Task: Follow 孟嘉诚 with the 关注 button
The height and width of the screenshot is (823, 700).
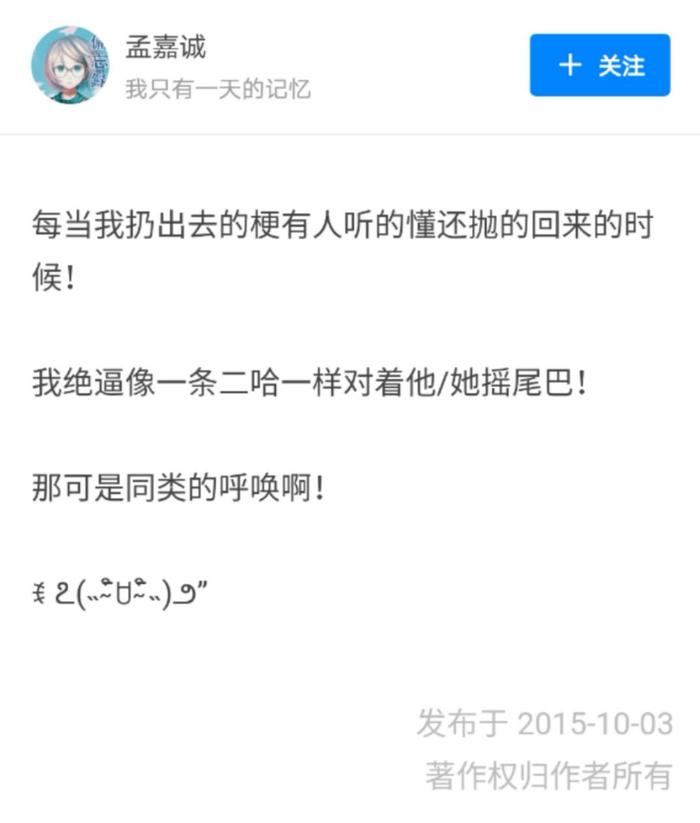Action: [599, 65]
